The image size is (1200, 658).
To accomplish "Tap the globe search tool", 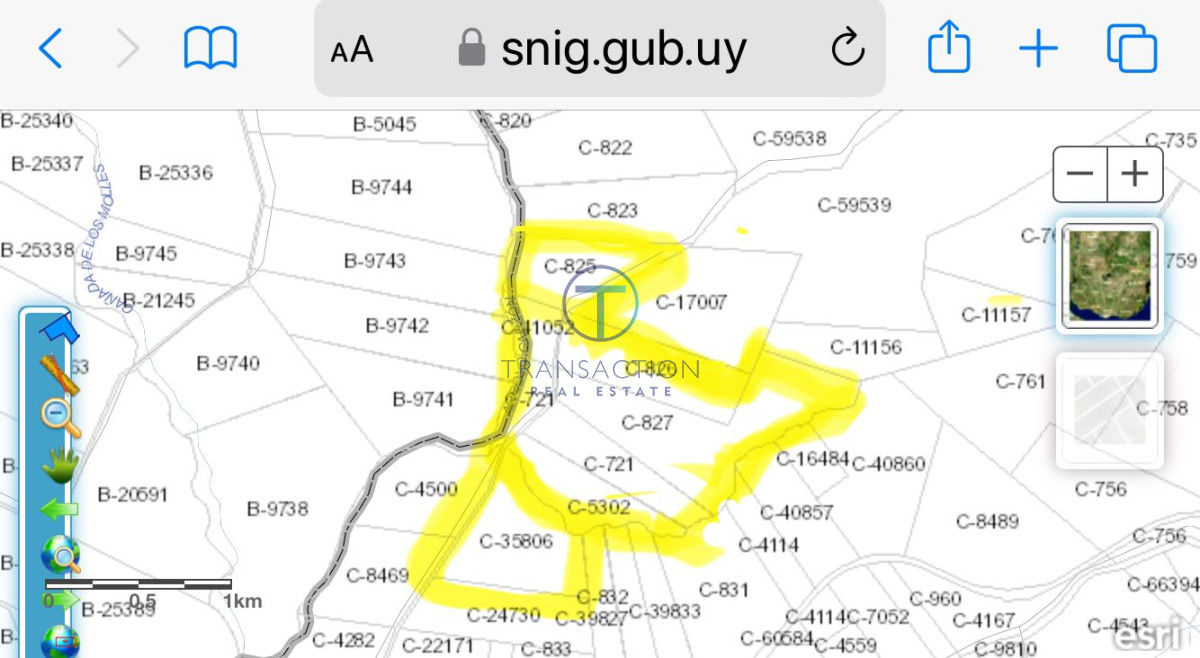I will click(x=59, y=554).
